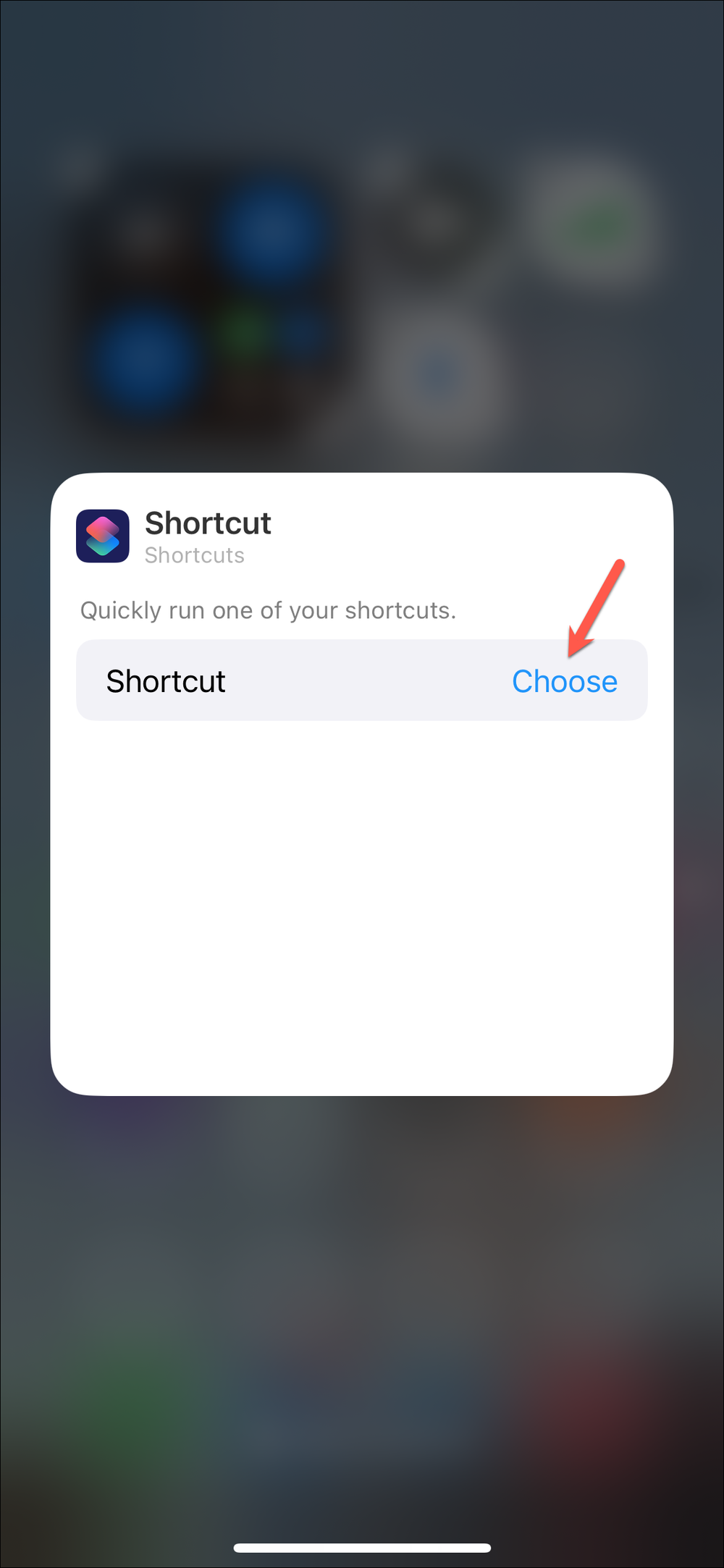724x1568 pixels.
Task: Tap the Shortcuts subtitle under the title
Action: click(195, 555)
